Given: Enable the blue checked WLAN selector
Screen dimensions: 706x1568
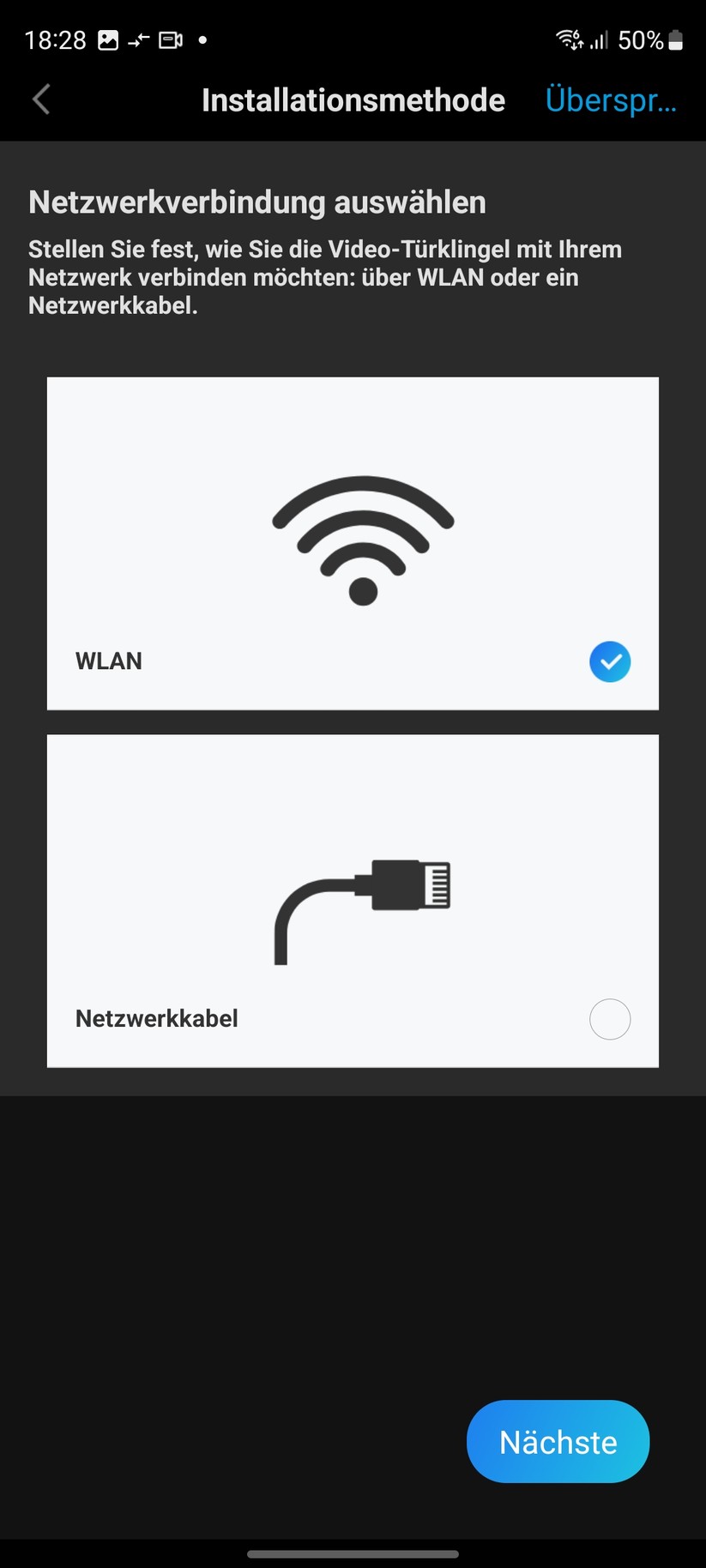Looking at the screenshot, I should click(x=610, y=661).
